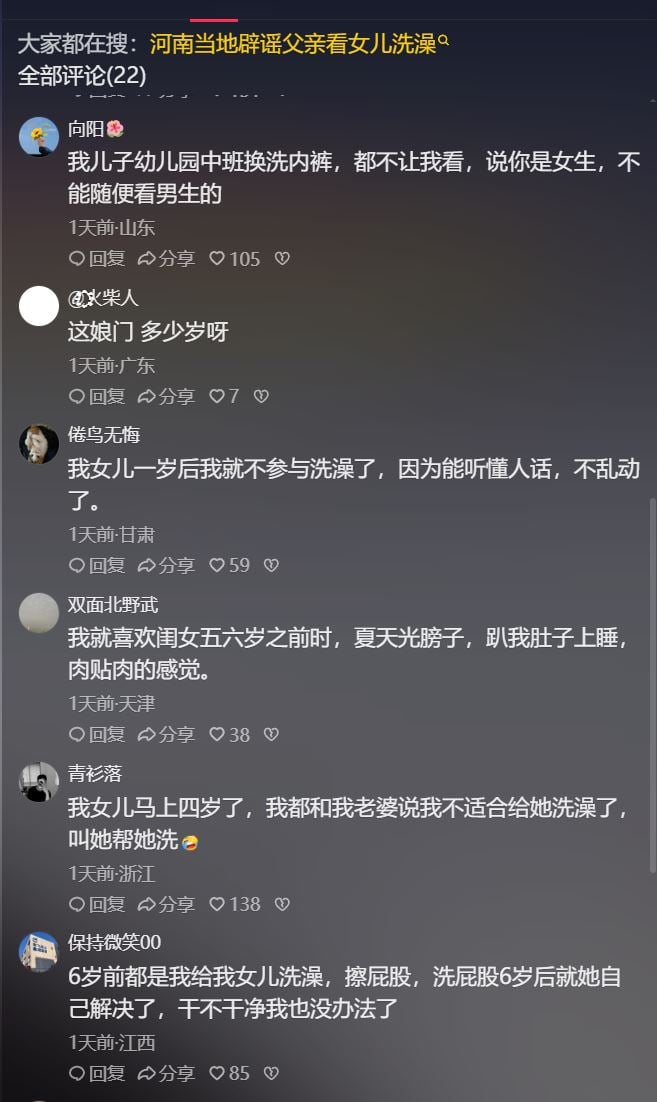This screenshot has height=1102, width=657.
Task: Share 双面北野武's comment
Action: [166, 735]
